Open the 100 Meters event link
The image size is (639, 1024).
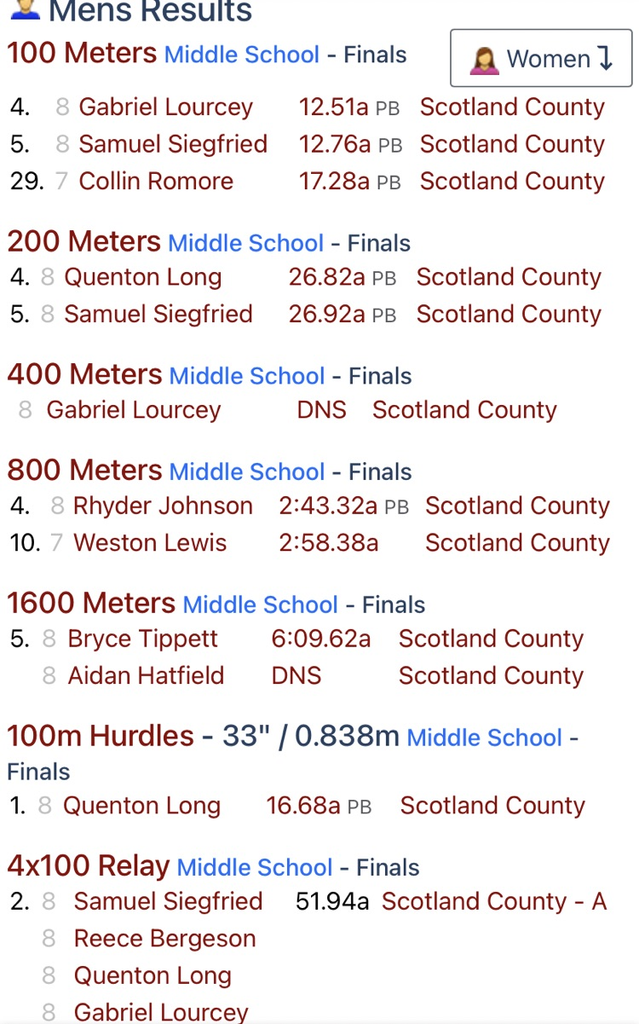pyautogui.click(x=82, y=54)
